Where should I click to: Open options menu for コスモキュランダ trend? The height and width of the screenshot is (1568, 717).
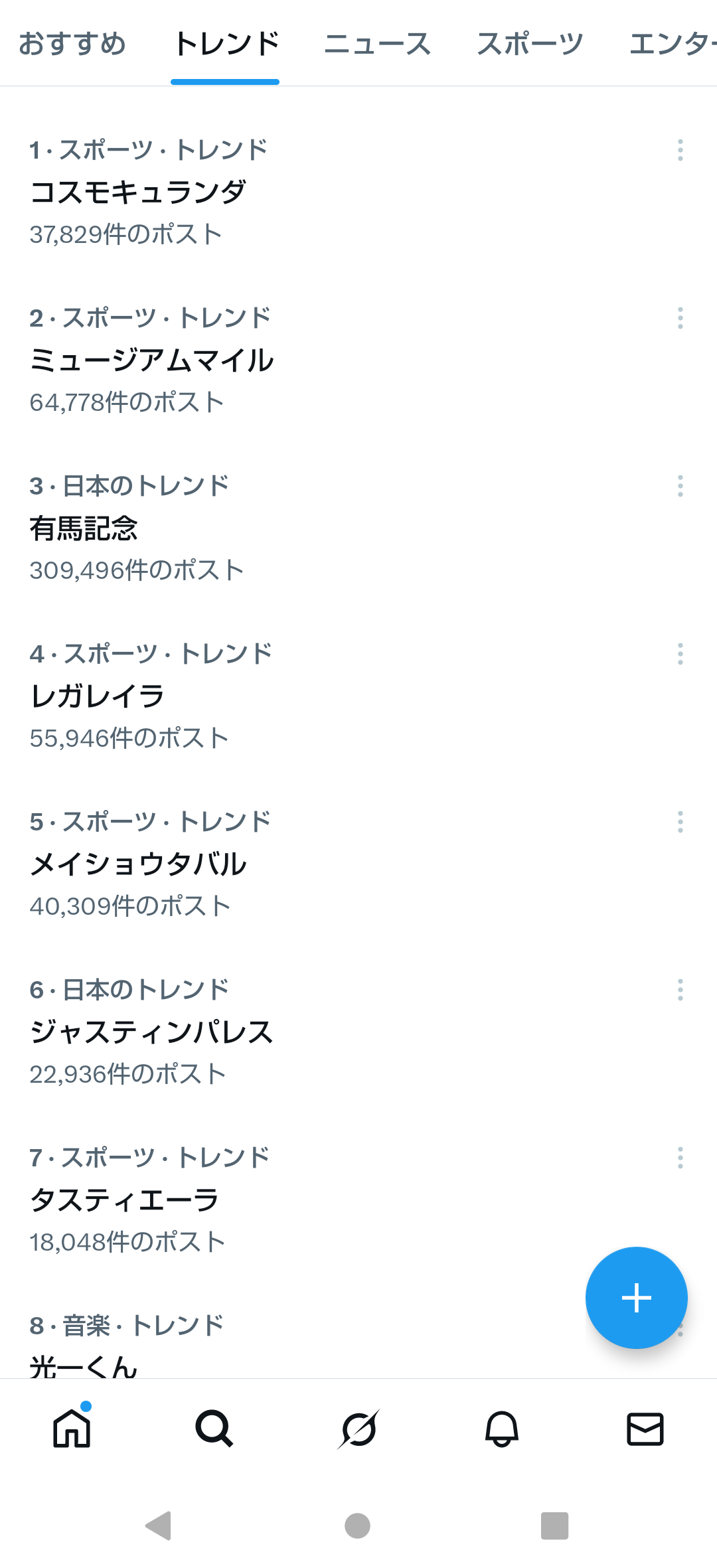click(680, 151)
